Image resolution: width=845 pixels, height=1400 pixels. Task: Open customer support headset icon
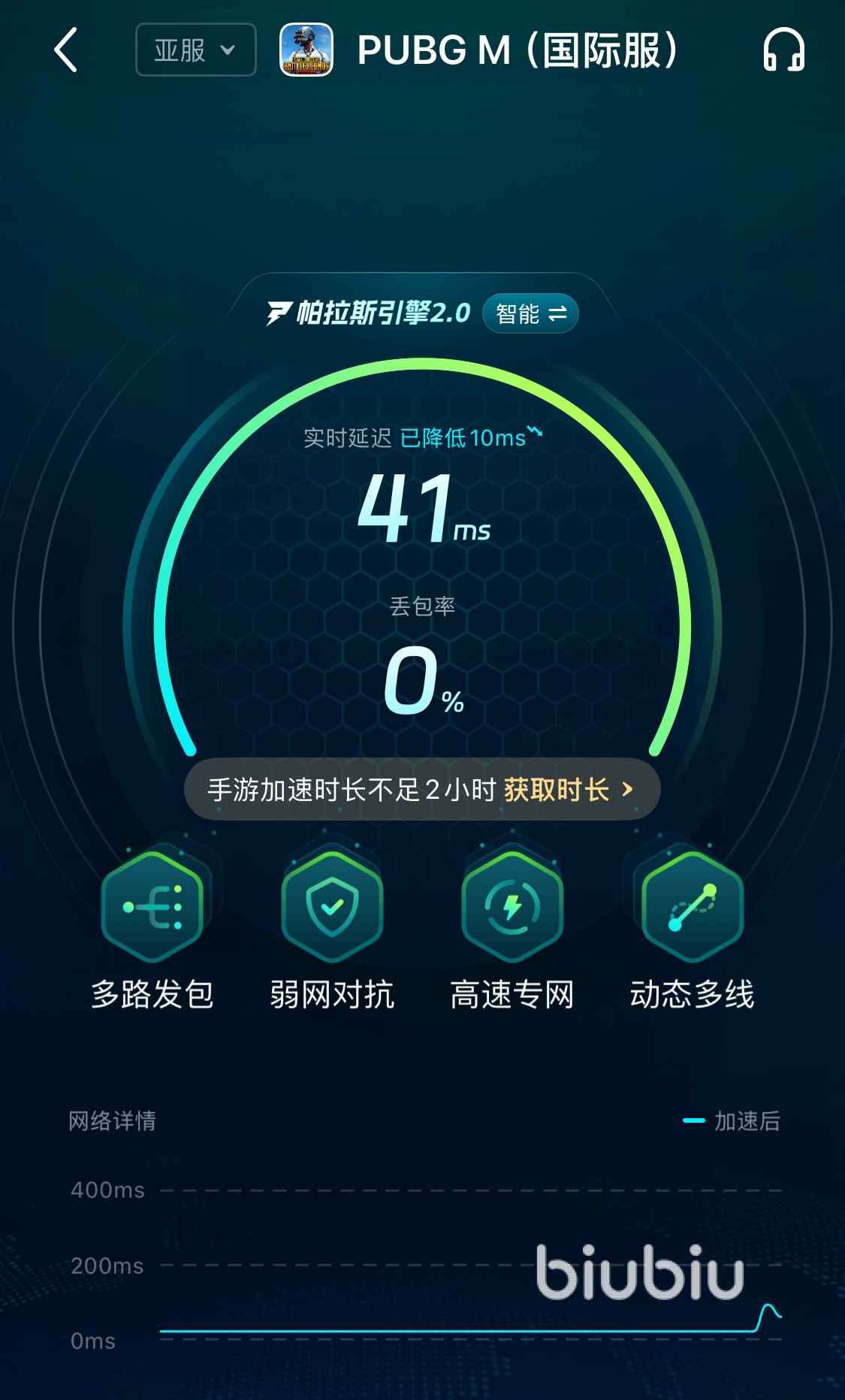click(783, 50)
